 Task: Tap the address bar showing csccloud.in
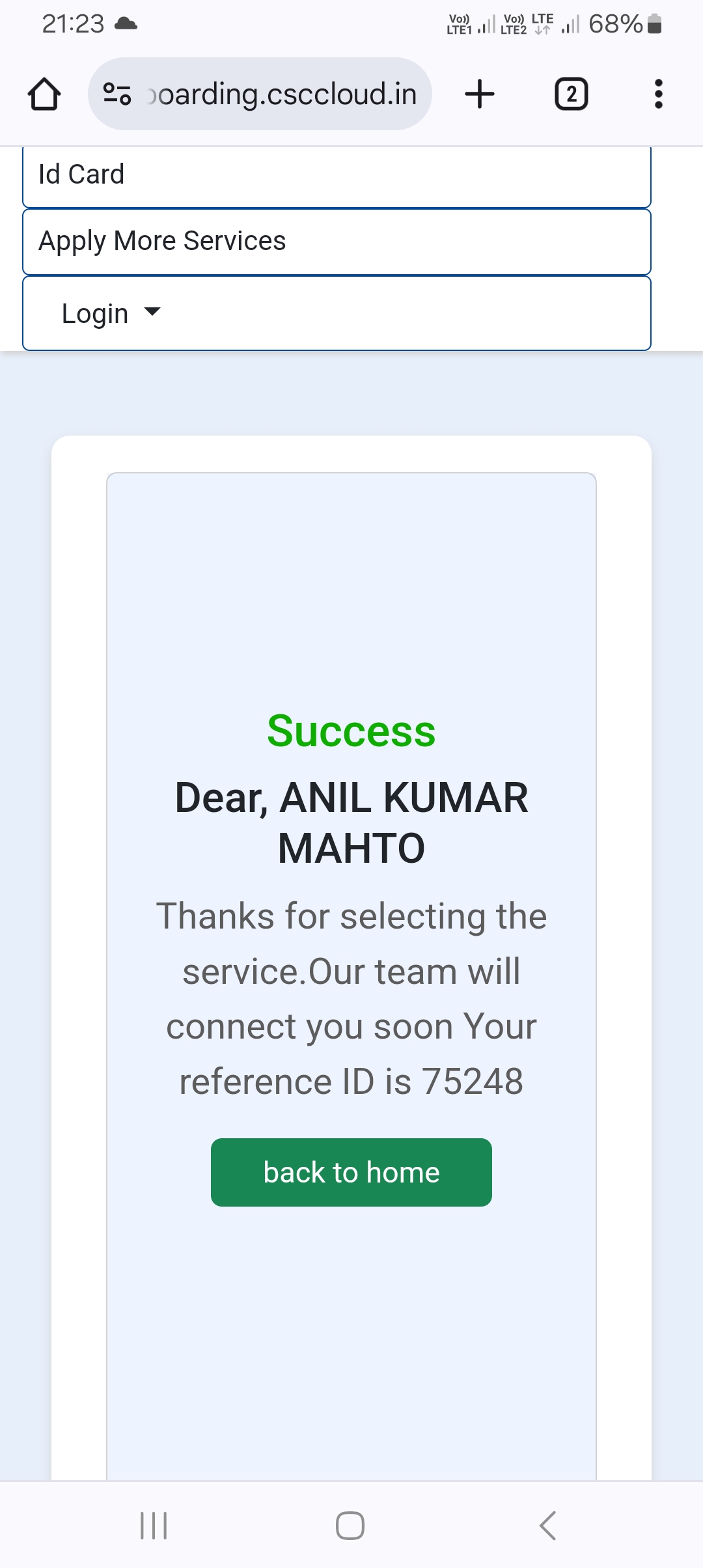point(260,94)
